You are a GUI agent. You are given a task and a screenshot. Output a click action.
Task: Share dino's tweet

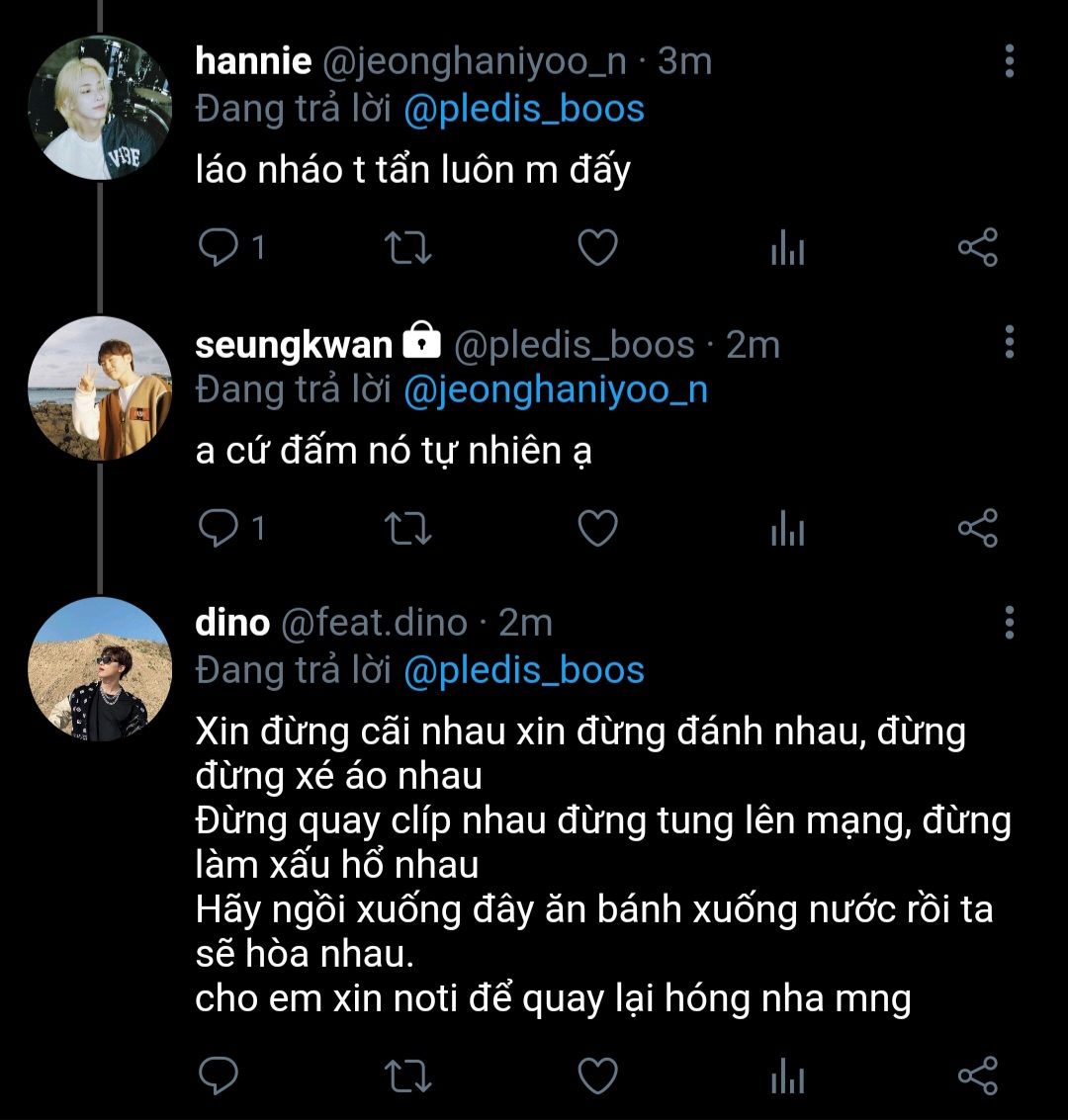pos(978,1076)
